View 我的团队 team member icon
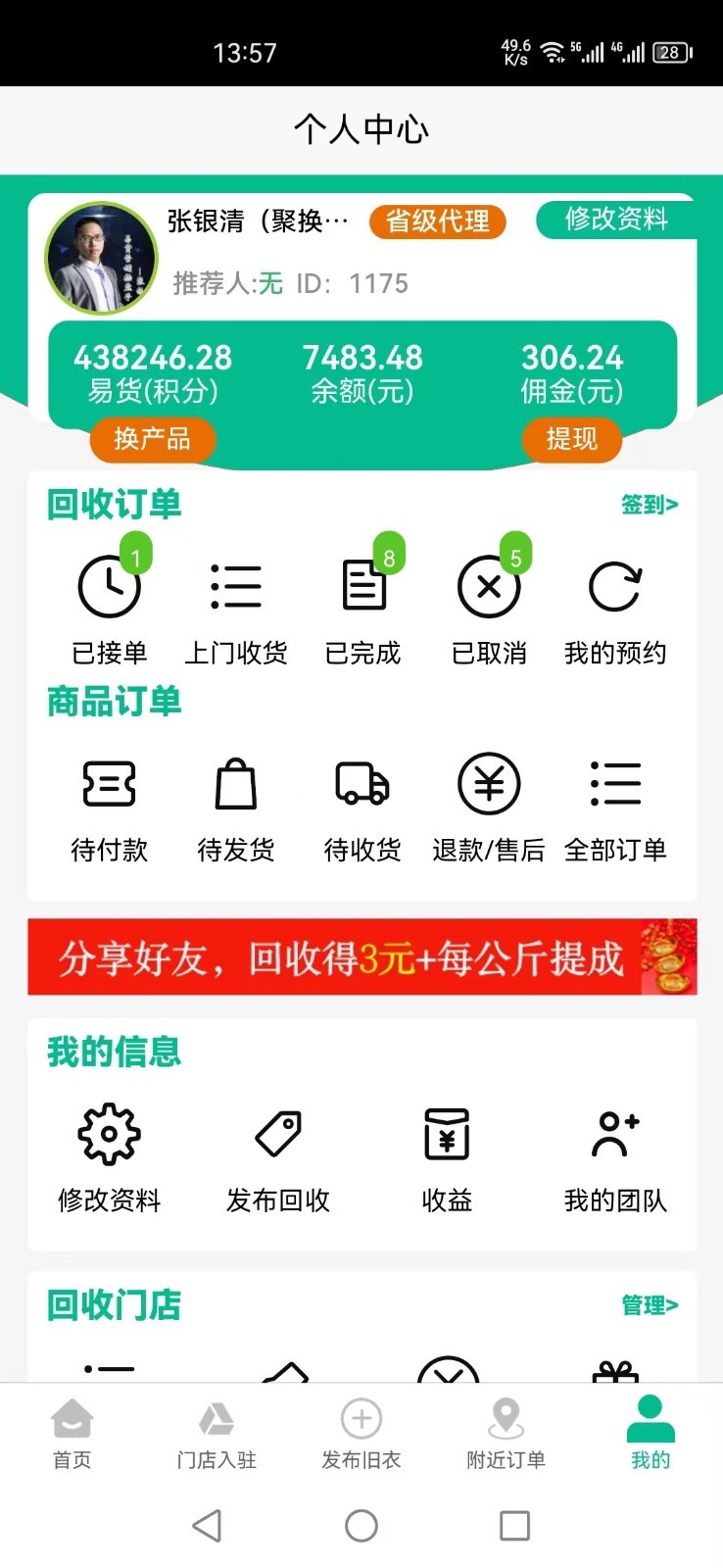 pyautogui.click(x=614, y=1135)
